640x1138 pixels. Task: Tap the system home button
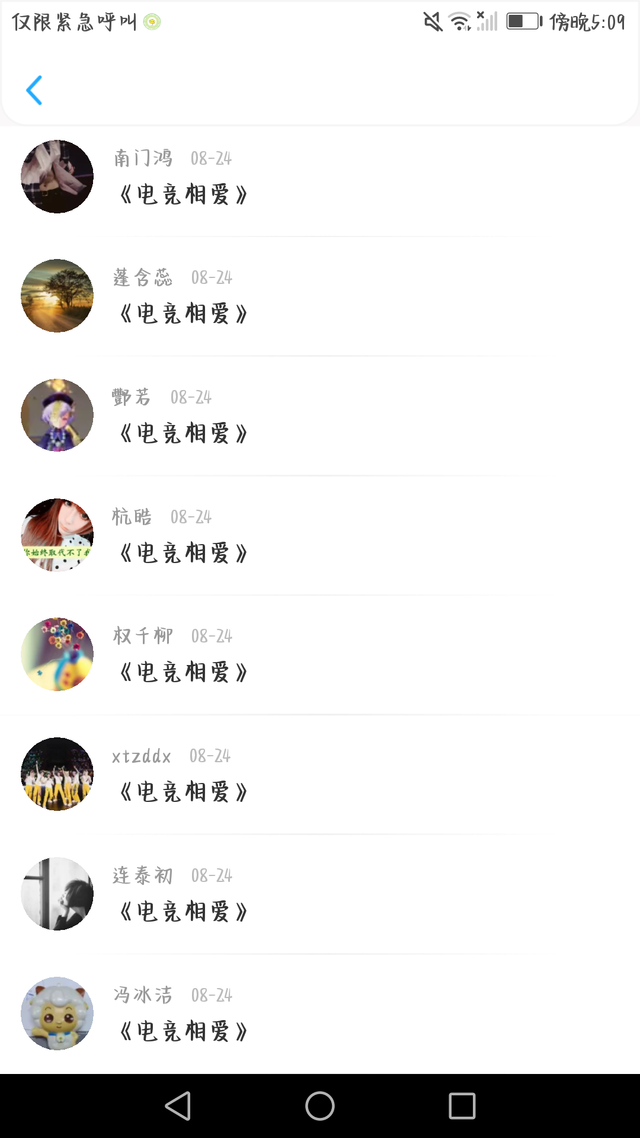pyautogui.click(x=320, y=1105)
